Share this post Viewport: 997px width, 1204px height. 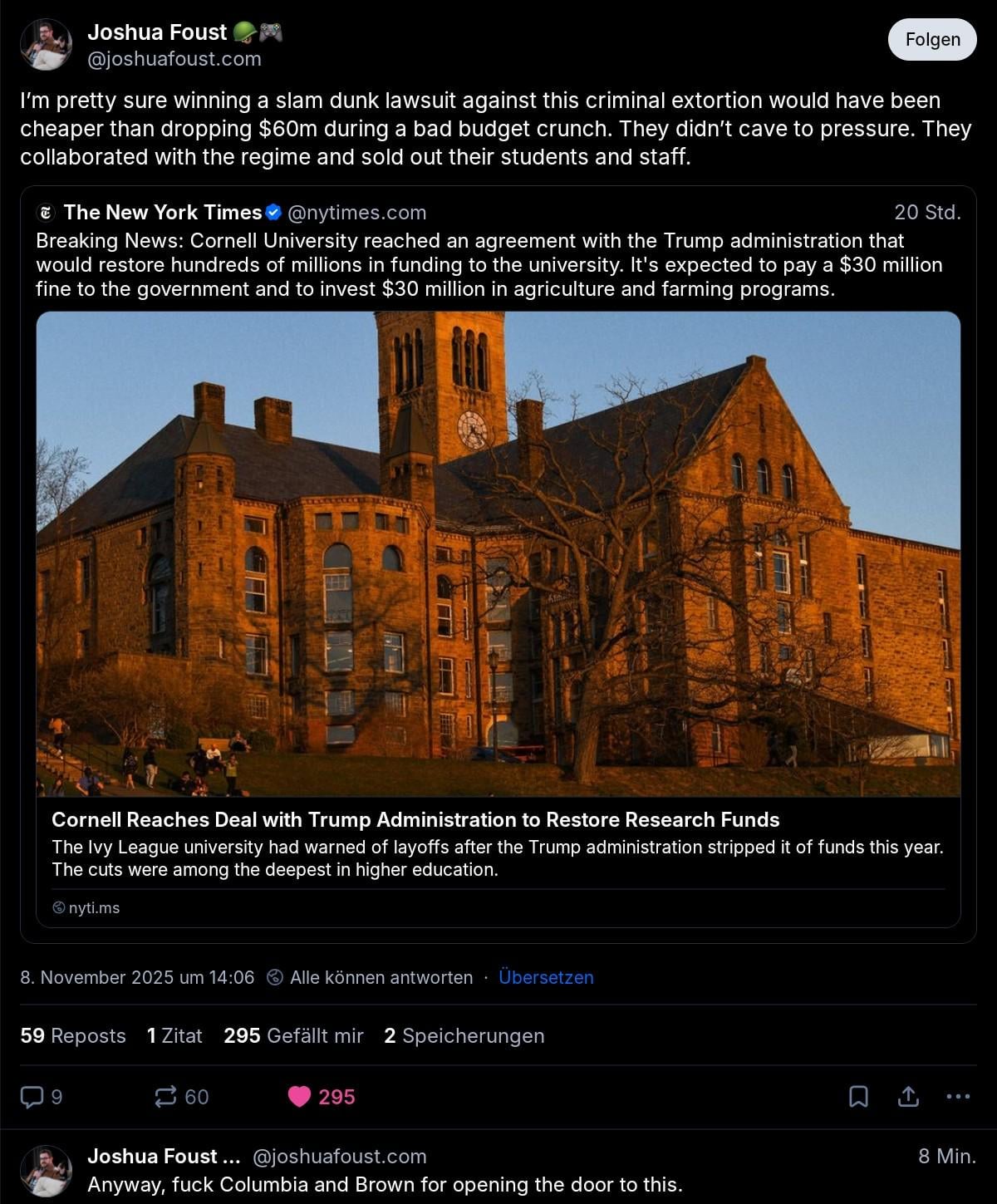click(908, 1097)
